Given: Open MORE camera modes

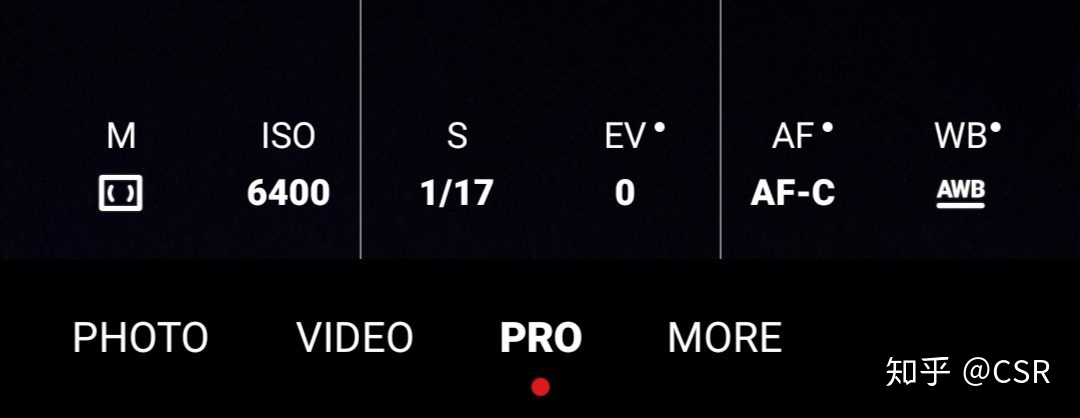Looking at the screenshot, I should (x=725, y=338).
